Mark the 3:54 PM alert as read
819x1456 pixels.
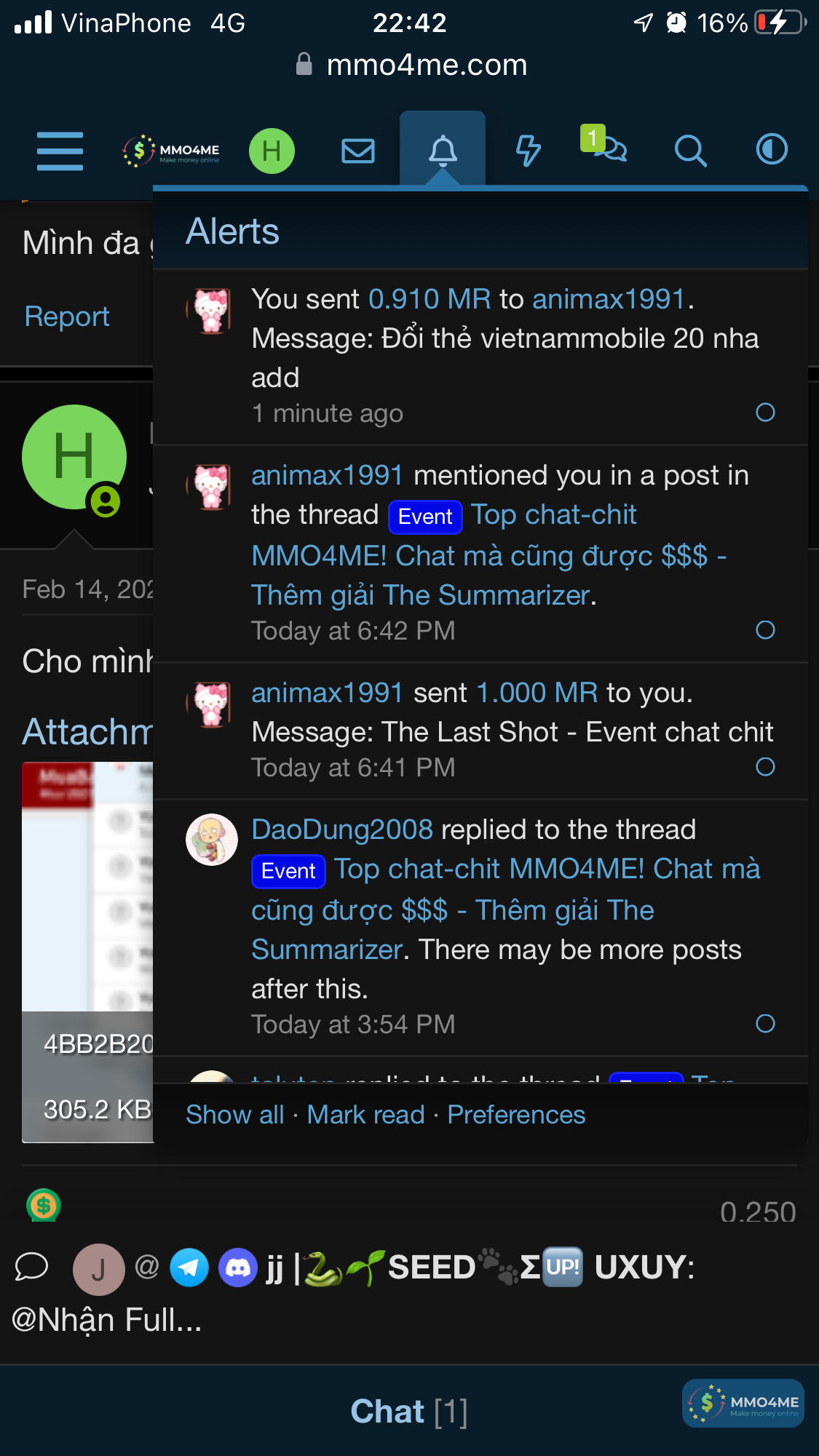(x=765, y=1024)
